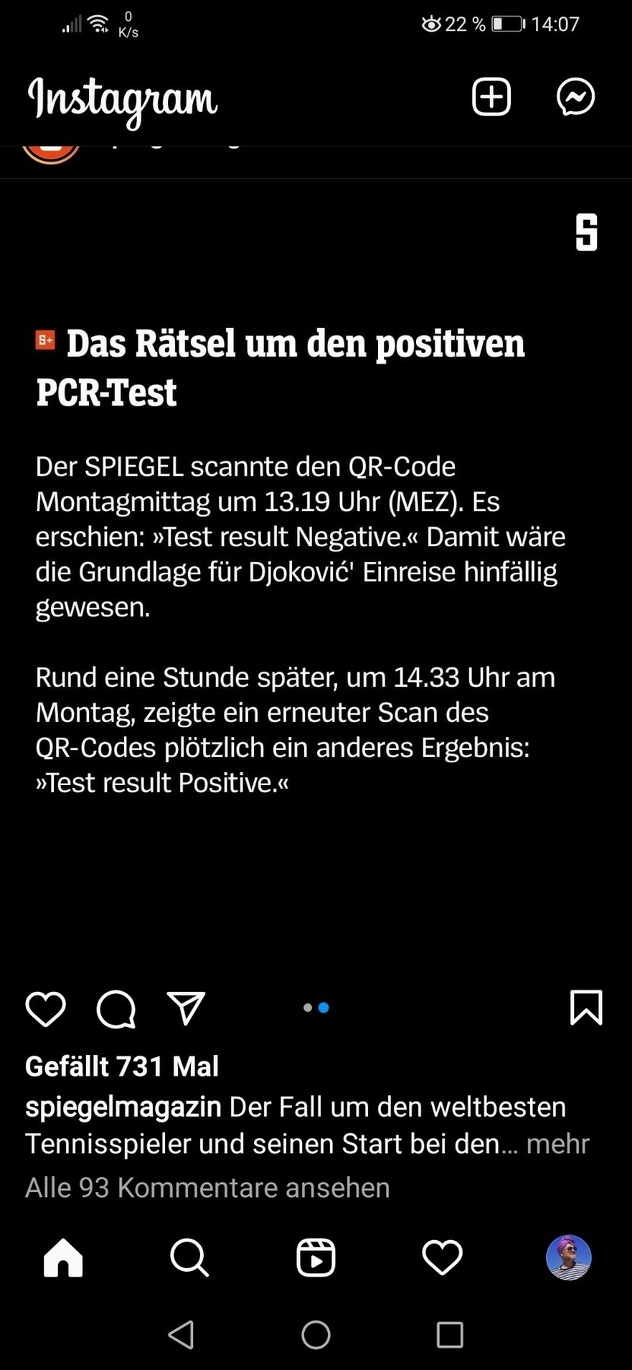Share the post via paper plane icon
Viewport: 632px width, 1370px height.
[186, 1008]
